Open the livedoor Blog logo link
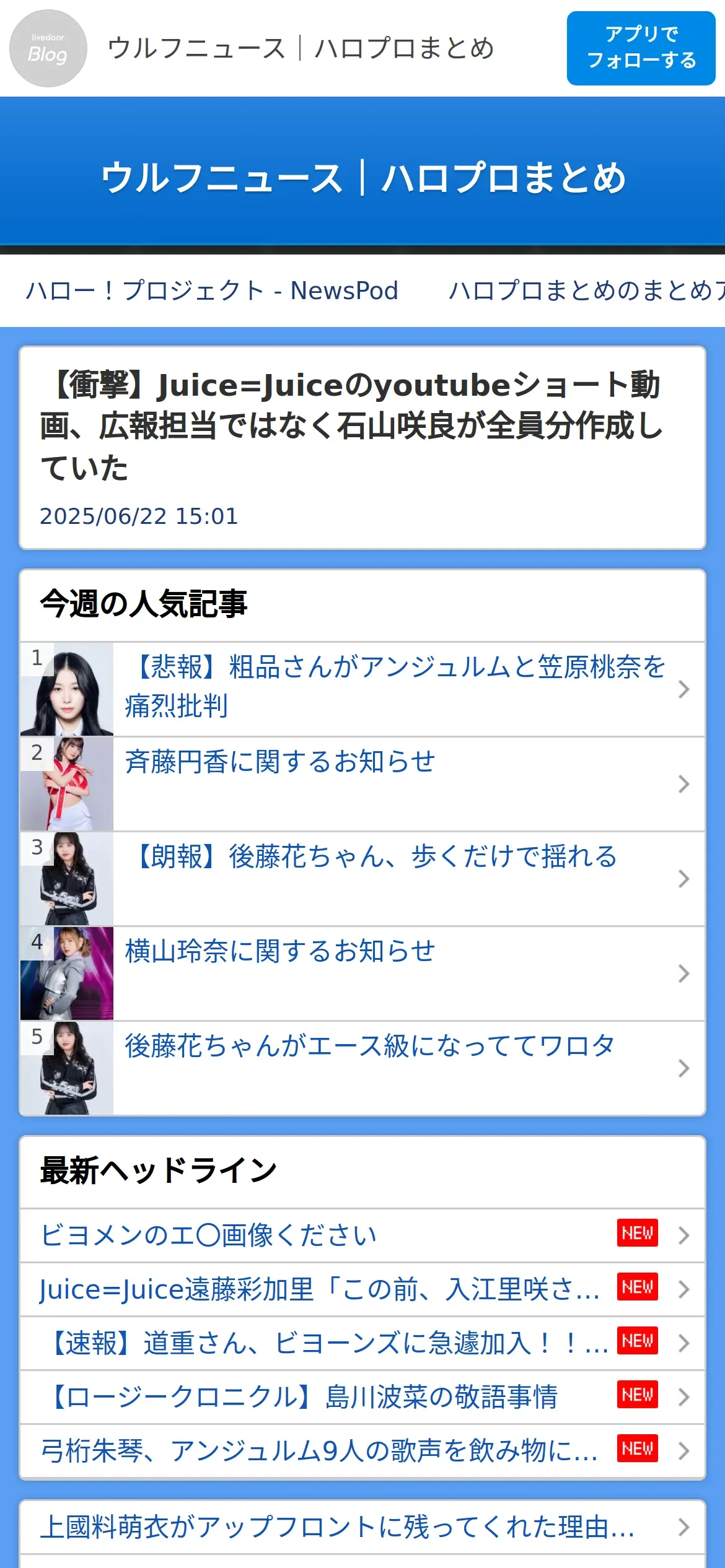This screenshot has height=1568, width=725. pos(48,48)
